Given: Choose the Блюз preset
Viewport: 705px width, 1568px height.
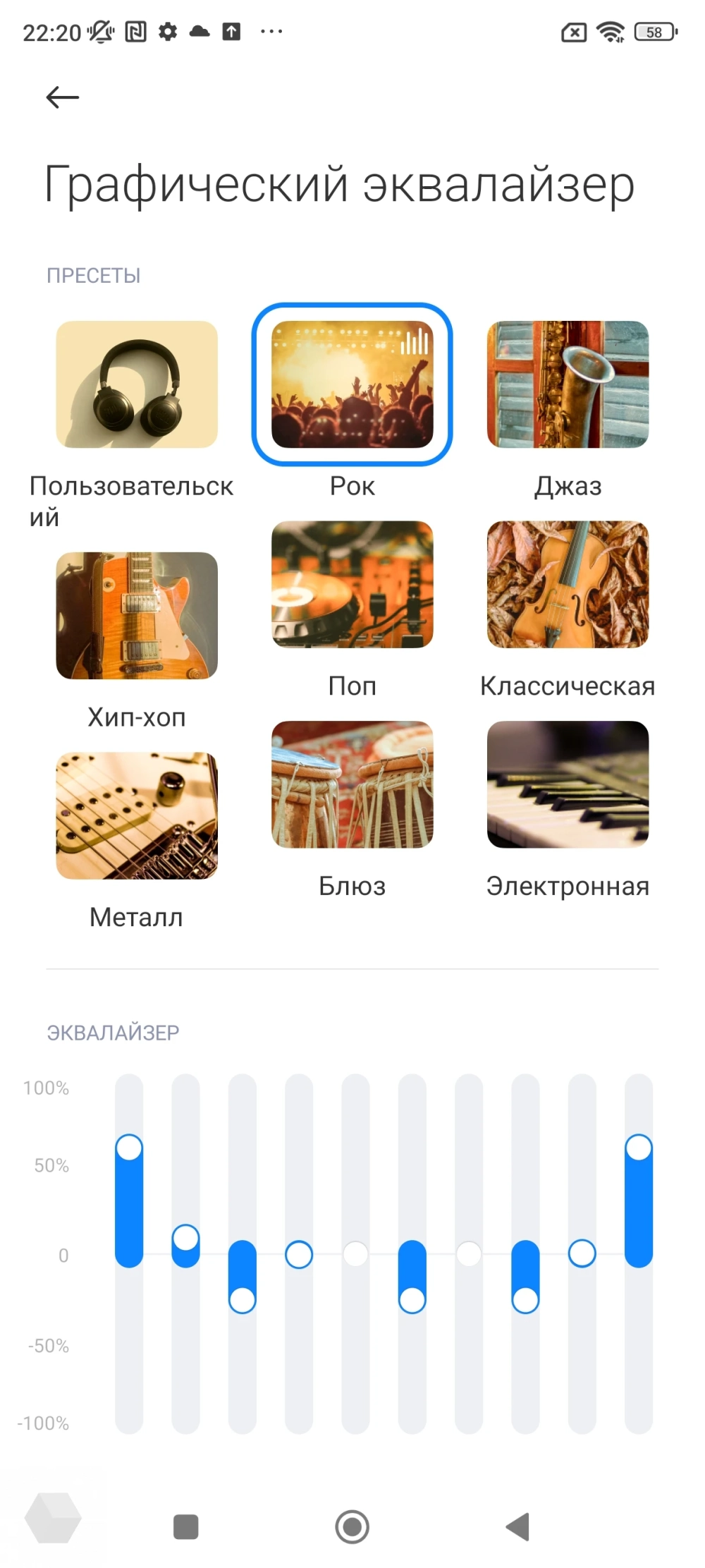Looking at the screenshot, I should point(352,785).
